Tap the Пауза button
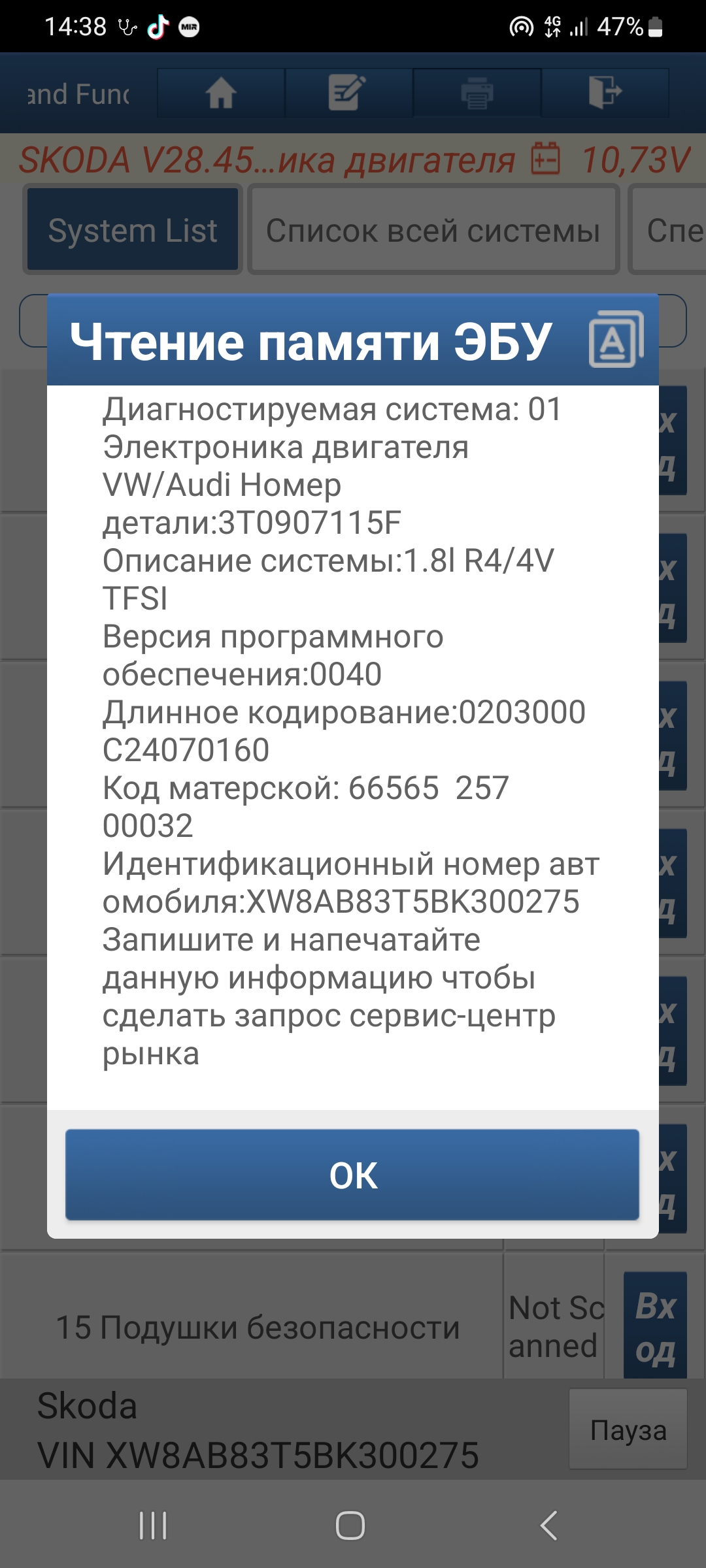Viewport: 706px width, 1568px height. click(x=628, y=1430)
